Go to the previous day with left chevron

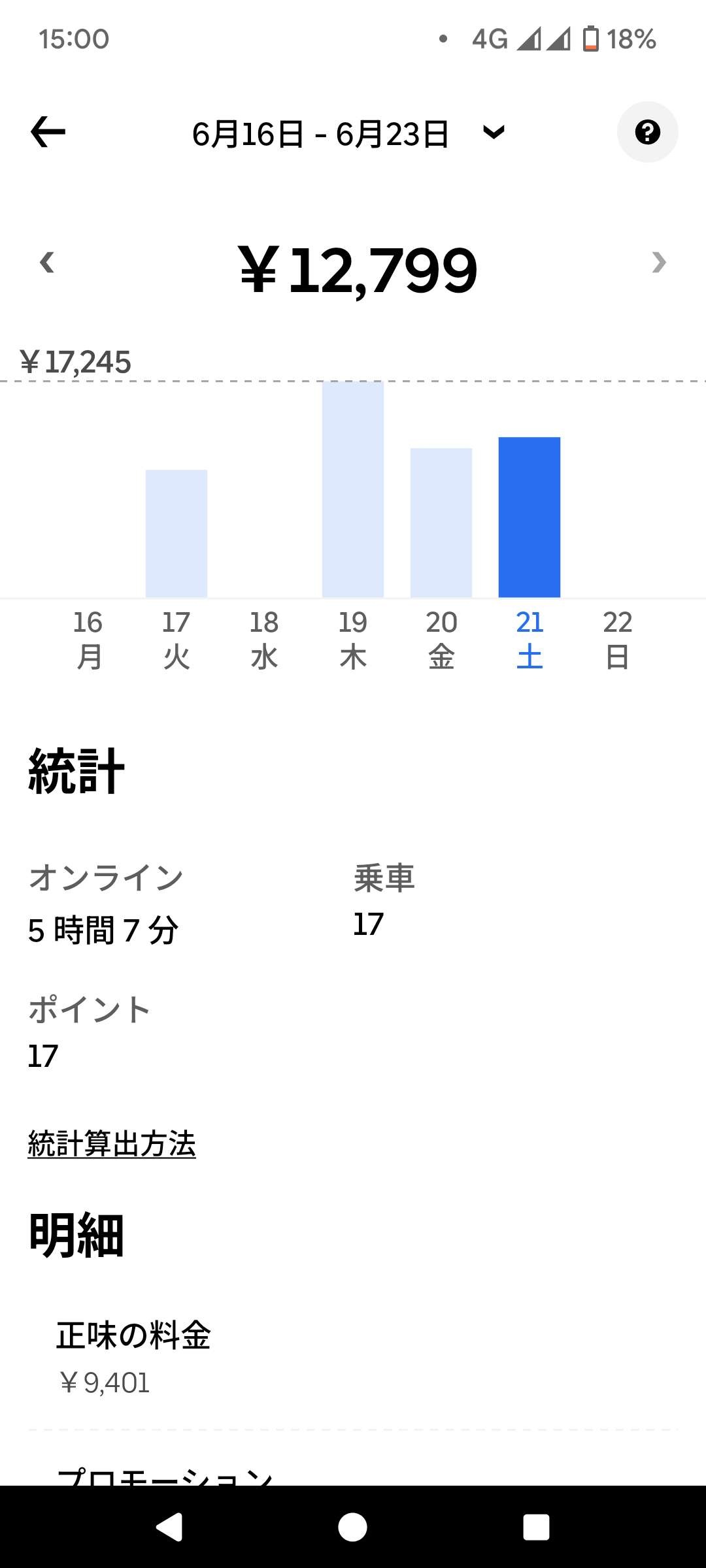click(47, 263)
